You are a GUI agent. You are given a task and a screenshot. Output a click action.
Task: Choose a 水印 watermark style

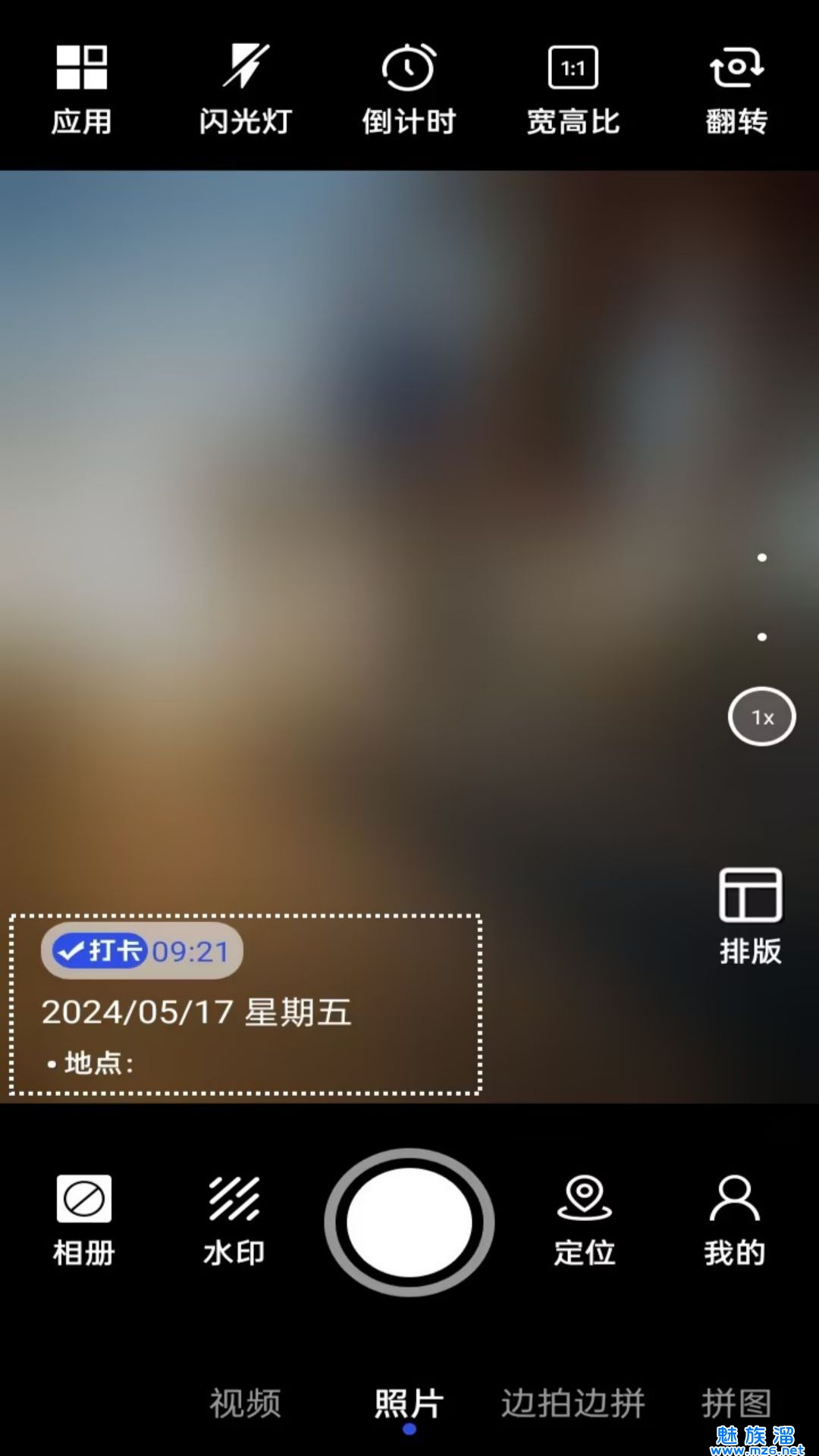pyautogui.click(x=234, y=1221)
